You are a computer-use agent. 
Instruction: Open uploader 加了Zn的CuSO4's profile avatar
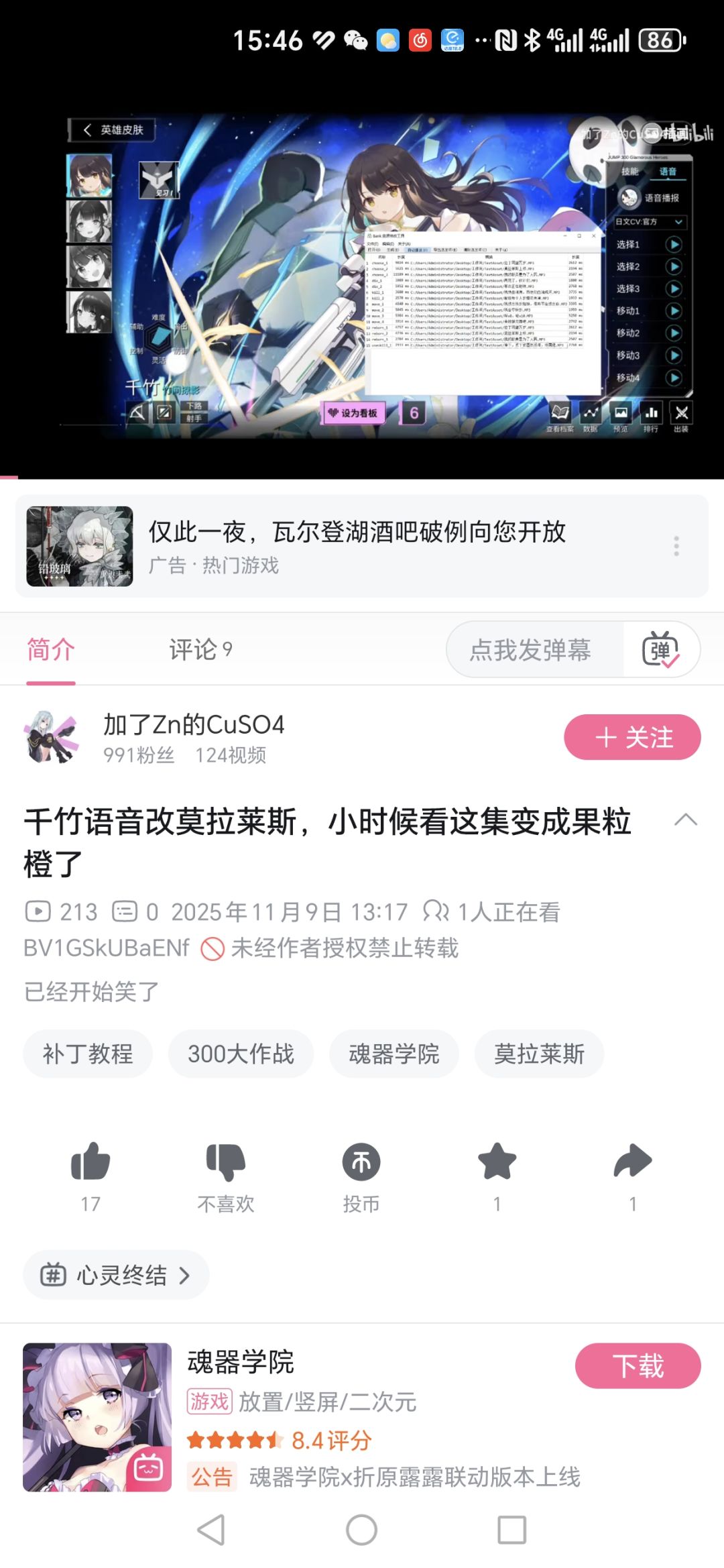[52, 737]
